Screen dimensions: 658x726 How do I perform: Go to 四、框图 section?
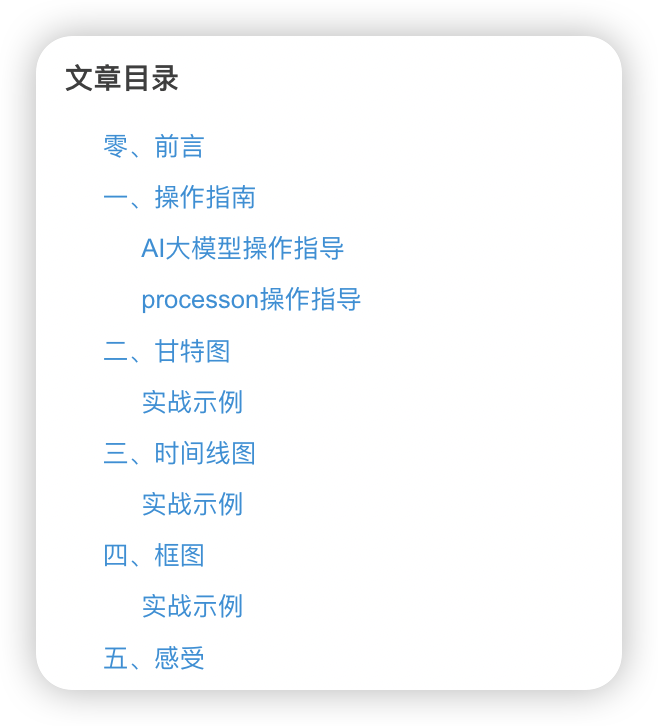tap(154, 555)
